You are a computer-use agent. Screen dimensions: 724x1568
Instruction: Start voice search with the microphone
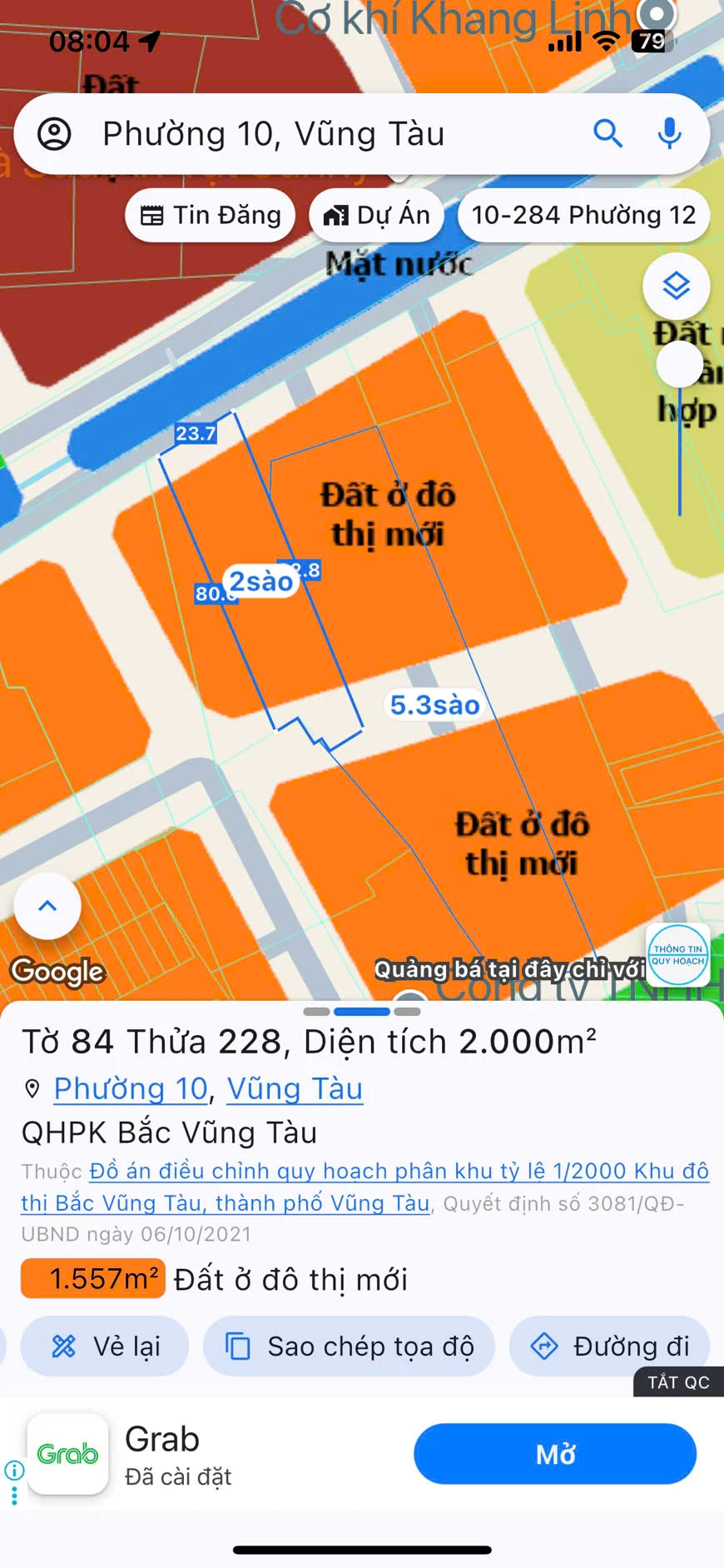pyautogui.click(x=670, y=133)
